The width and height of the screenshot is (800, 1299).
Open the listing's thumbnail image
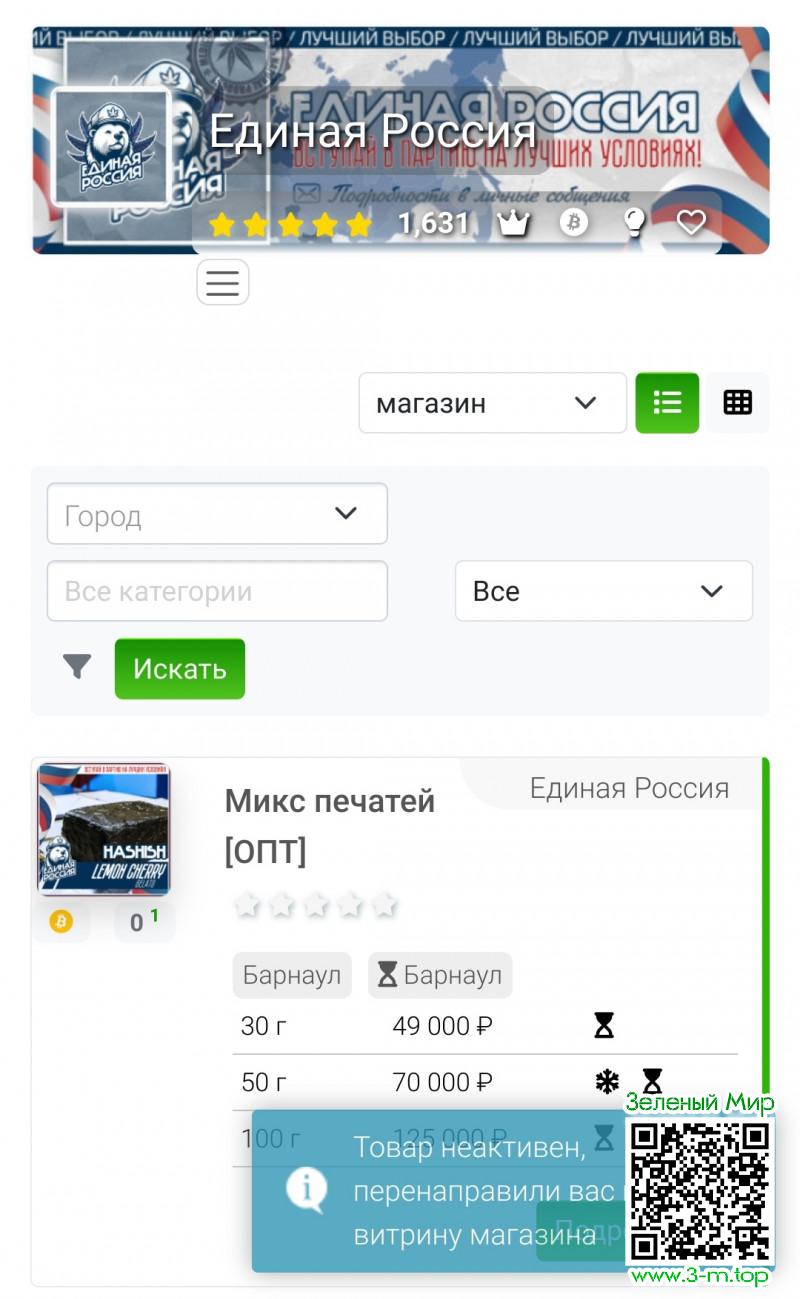104,829
